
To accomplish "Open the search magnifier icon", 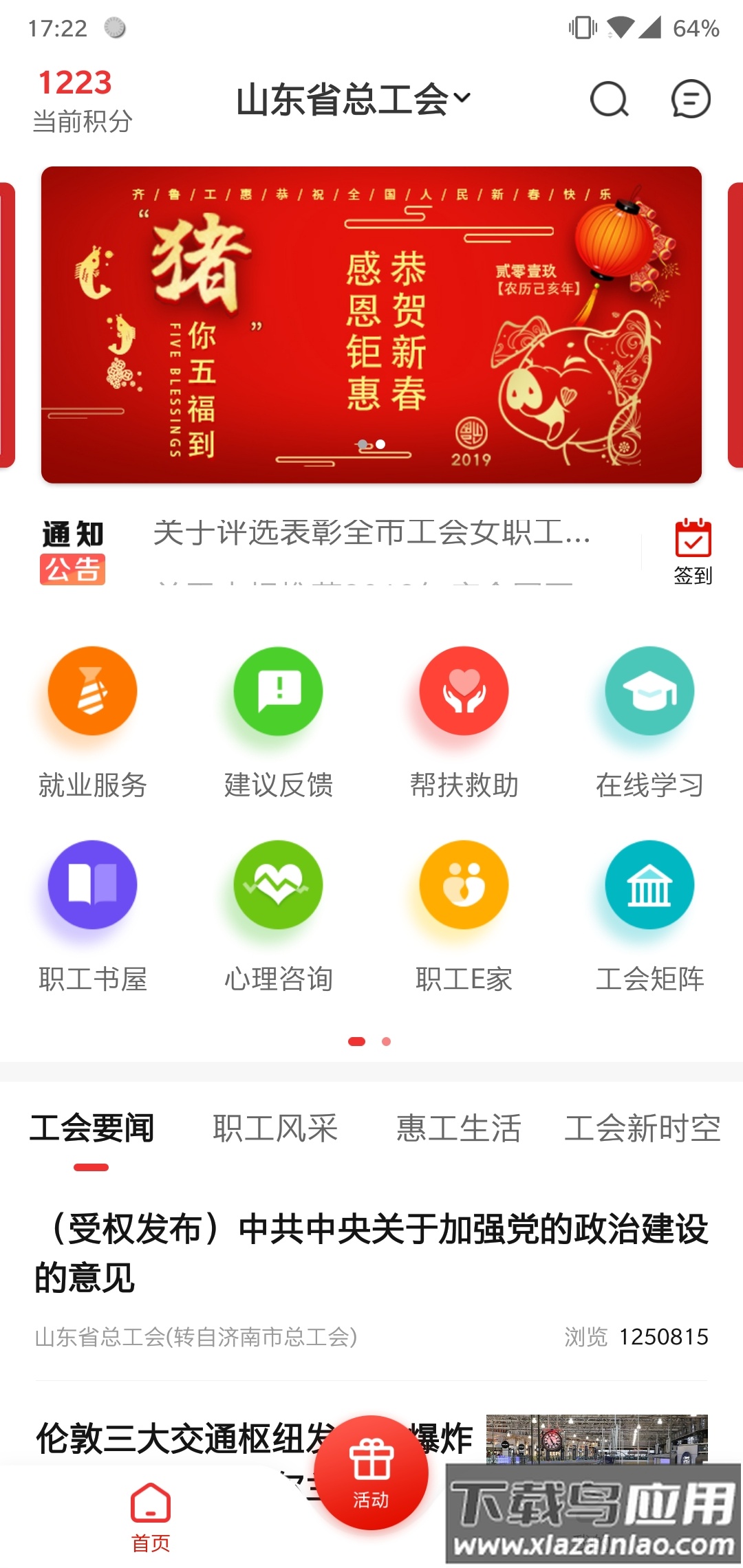I will [608, 99].
